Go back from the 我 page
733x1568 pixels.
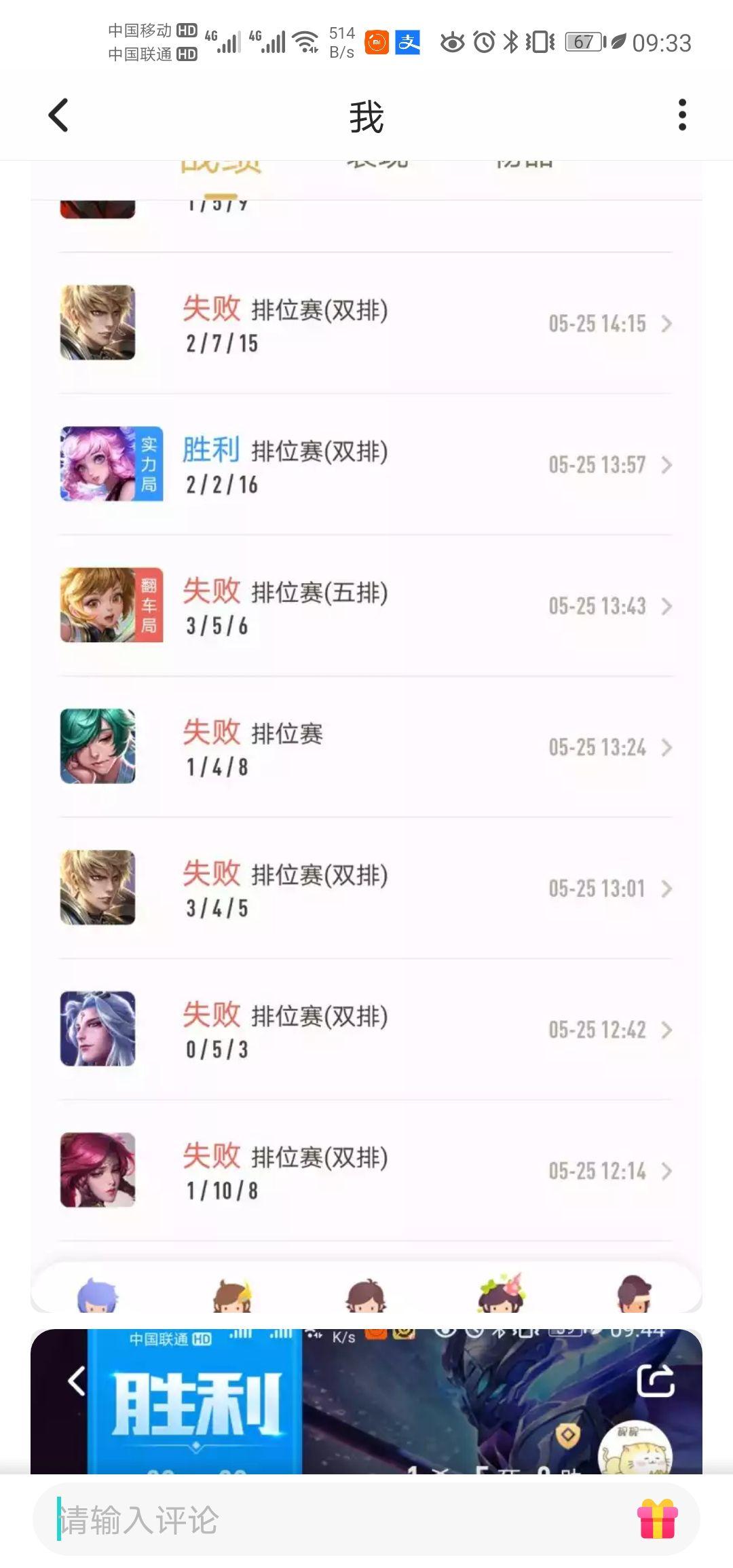click(x=59, y=115)
